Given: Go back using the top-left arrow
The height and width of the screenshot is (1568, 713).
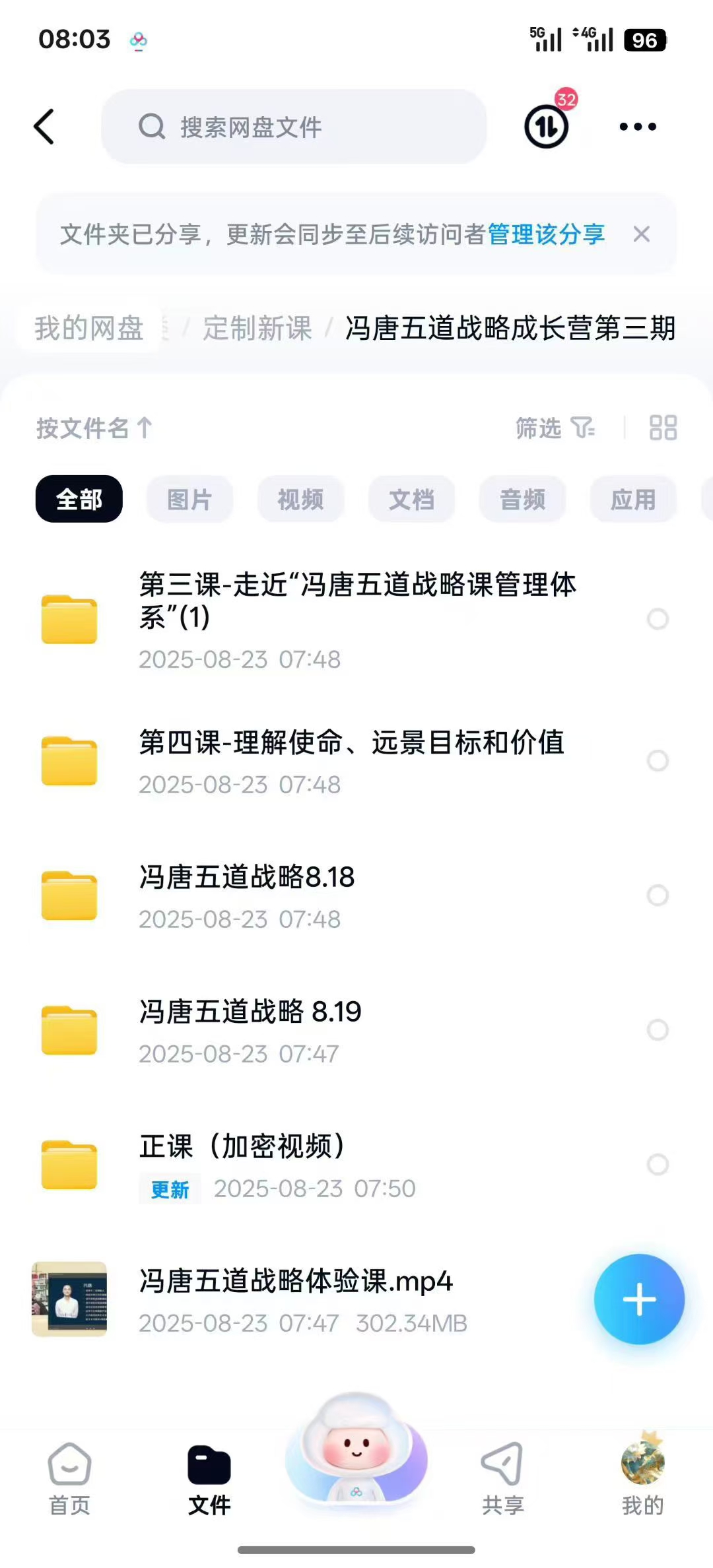Looking at the screenshot, I should tap(44, 127).
